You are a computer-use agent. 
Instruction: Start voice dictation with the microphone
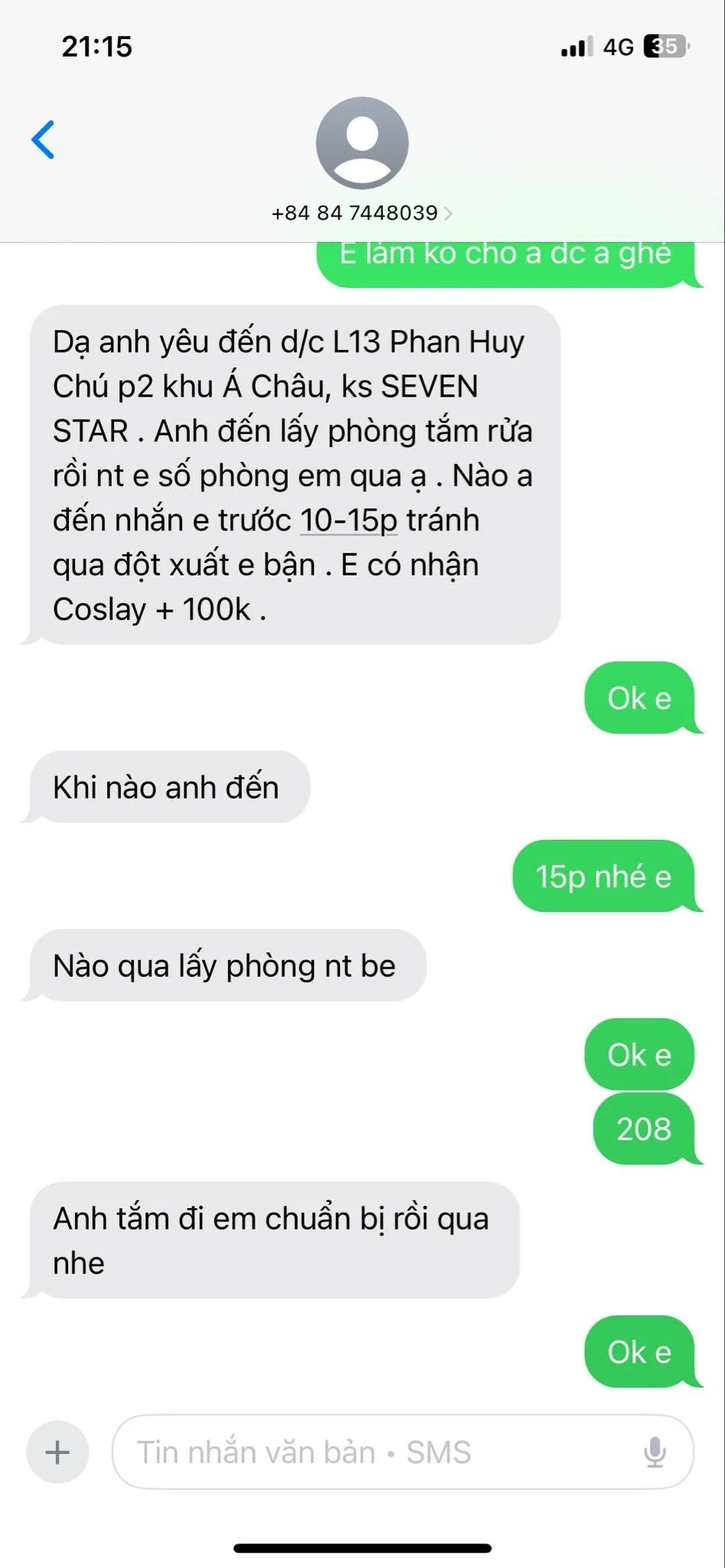(x=655, y=1452)
